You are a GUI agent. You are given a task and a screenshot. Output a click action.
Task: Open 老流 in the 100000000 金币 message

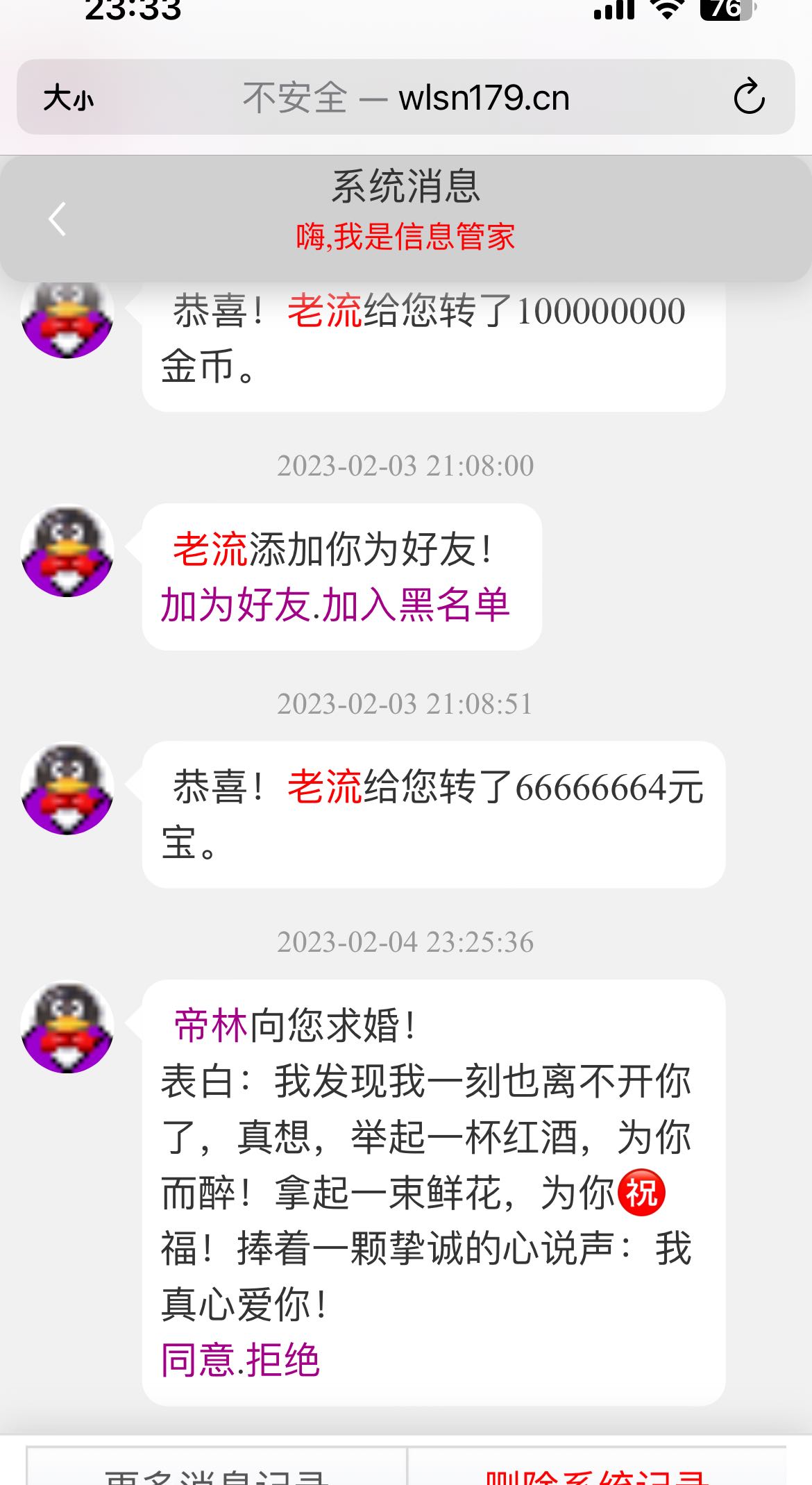(325, 310)
